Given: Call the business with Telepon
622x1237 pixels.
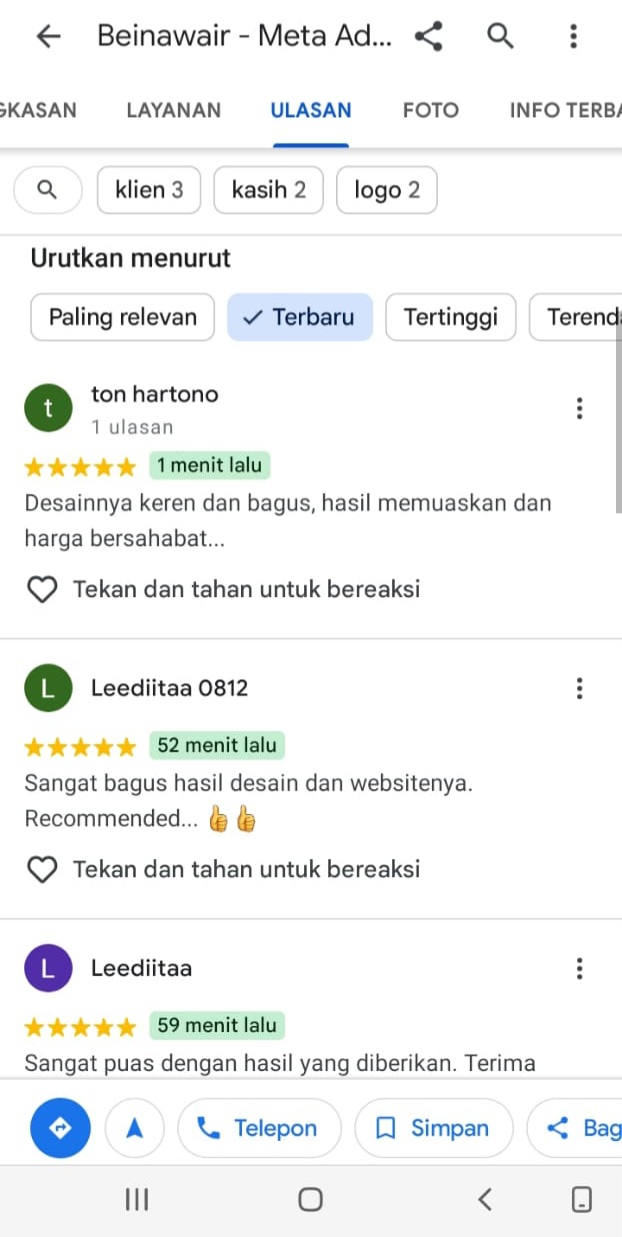Looking at the screenshot, I should (259, 1129).
